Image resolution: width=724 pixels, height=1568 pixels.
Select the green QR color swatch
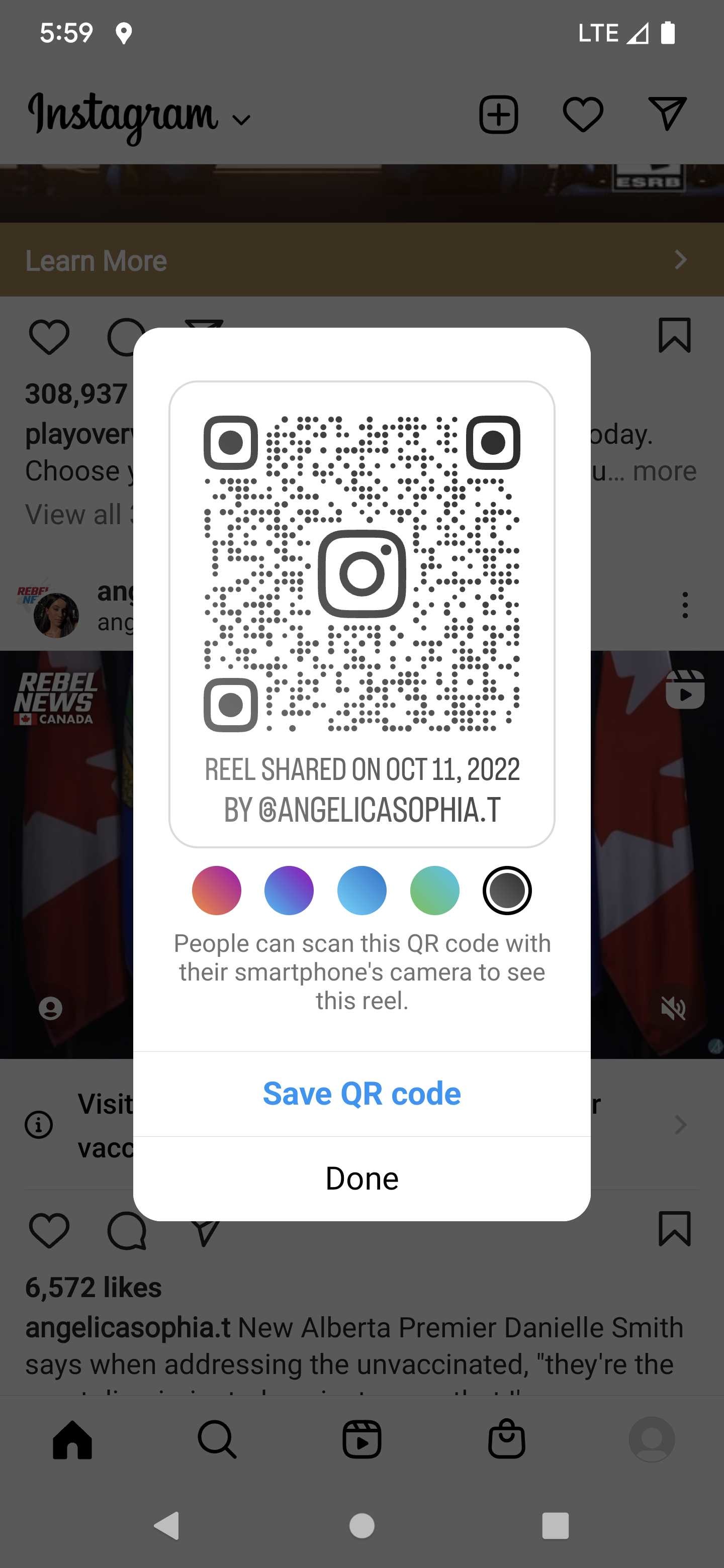(434, 891)
